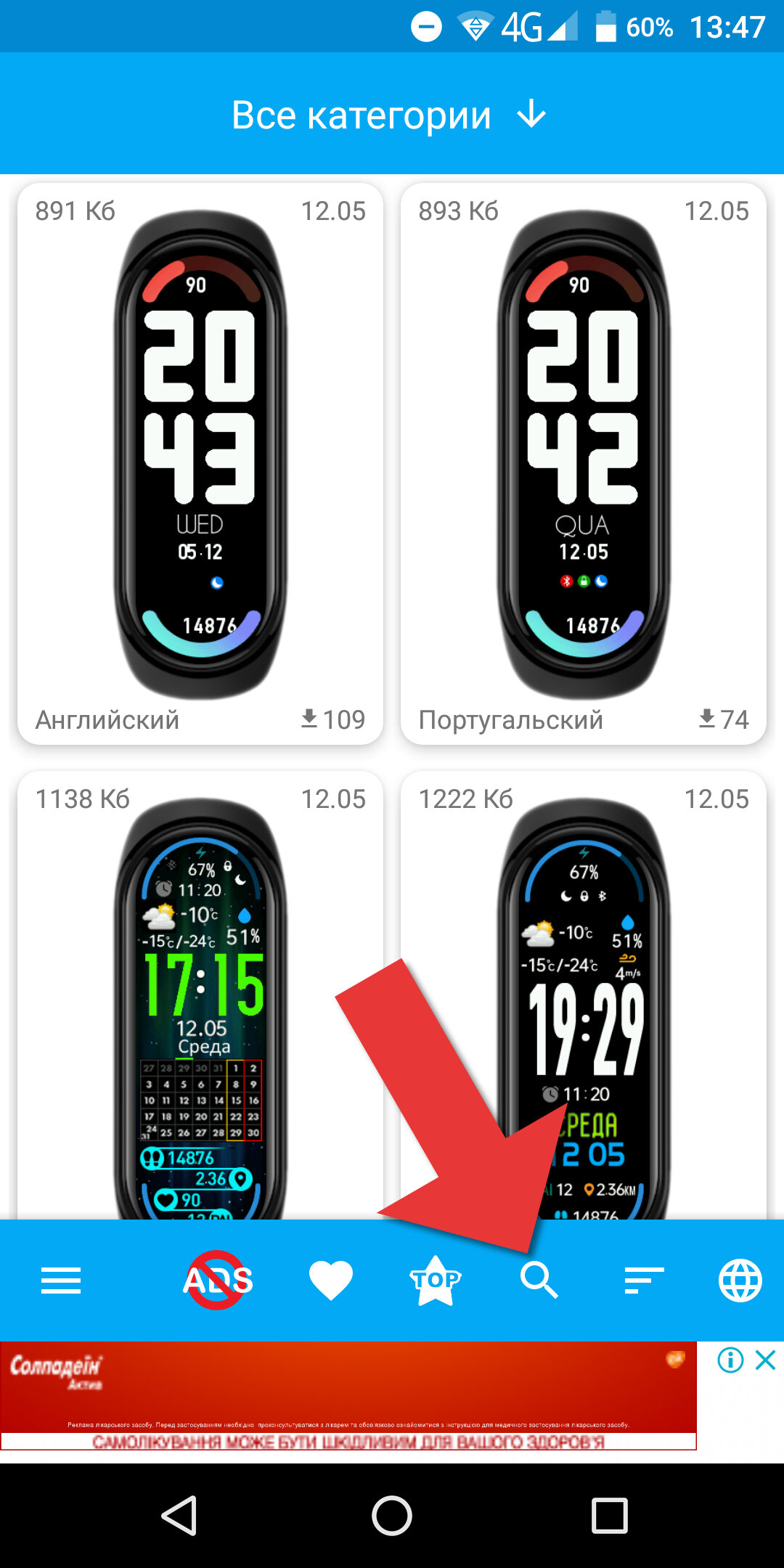Go to the home screen
Viewport: 784px width, 1568px height.
click(x=392, y=1516)
